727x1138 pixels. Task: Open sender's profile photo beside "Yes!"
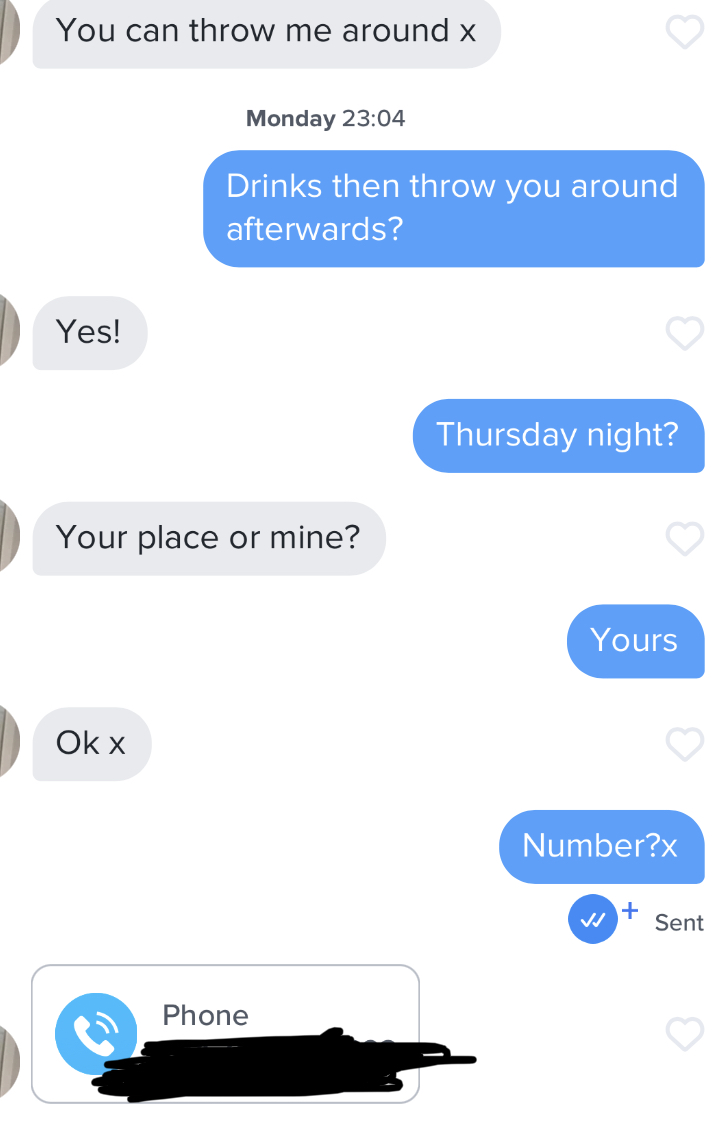[8, 333]
